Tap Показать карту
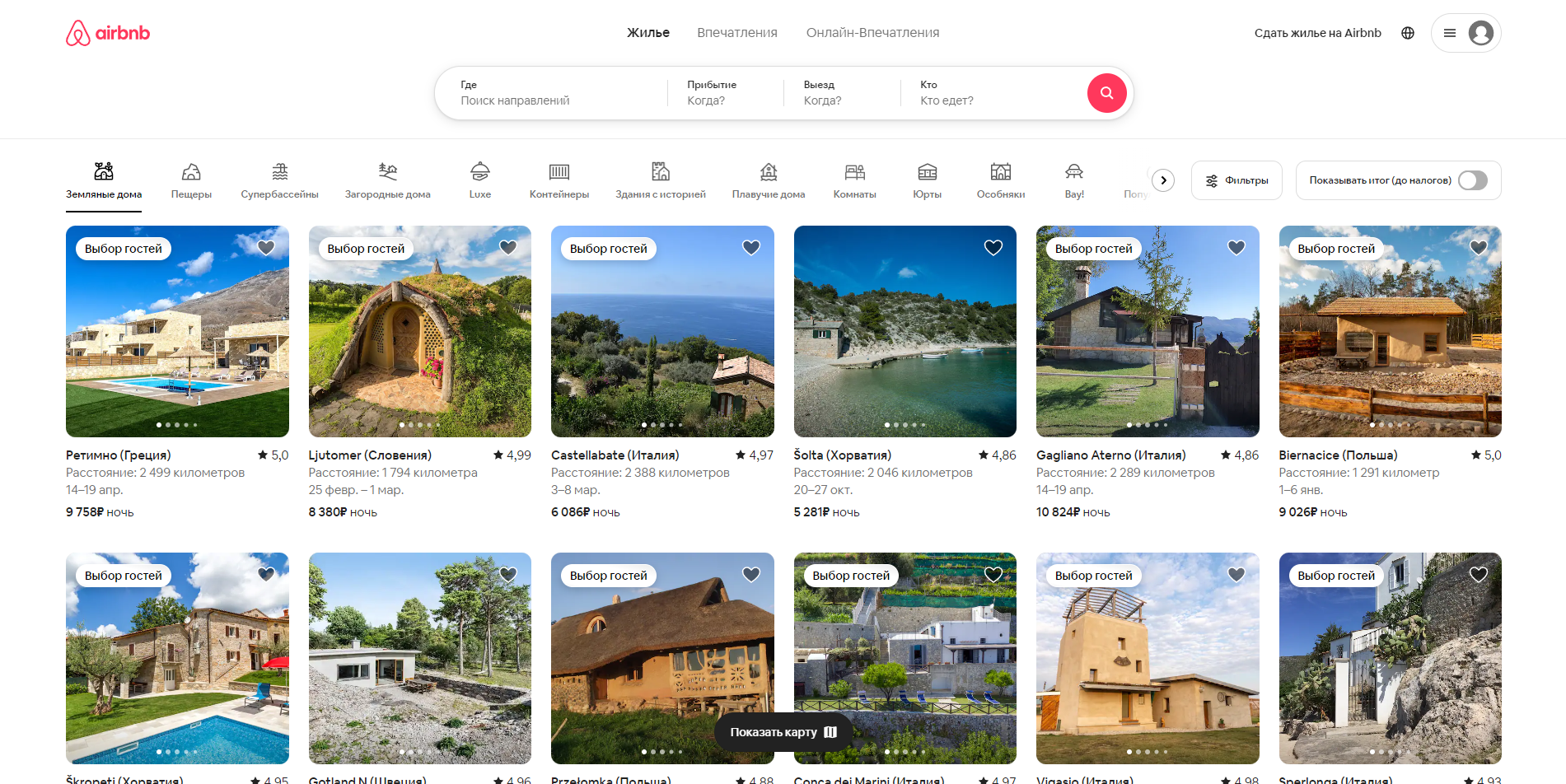 783,732
